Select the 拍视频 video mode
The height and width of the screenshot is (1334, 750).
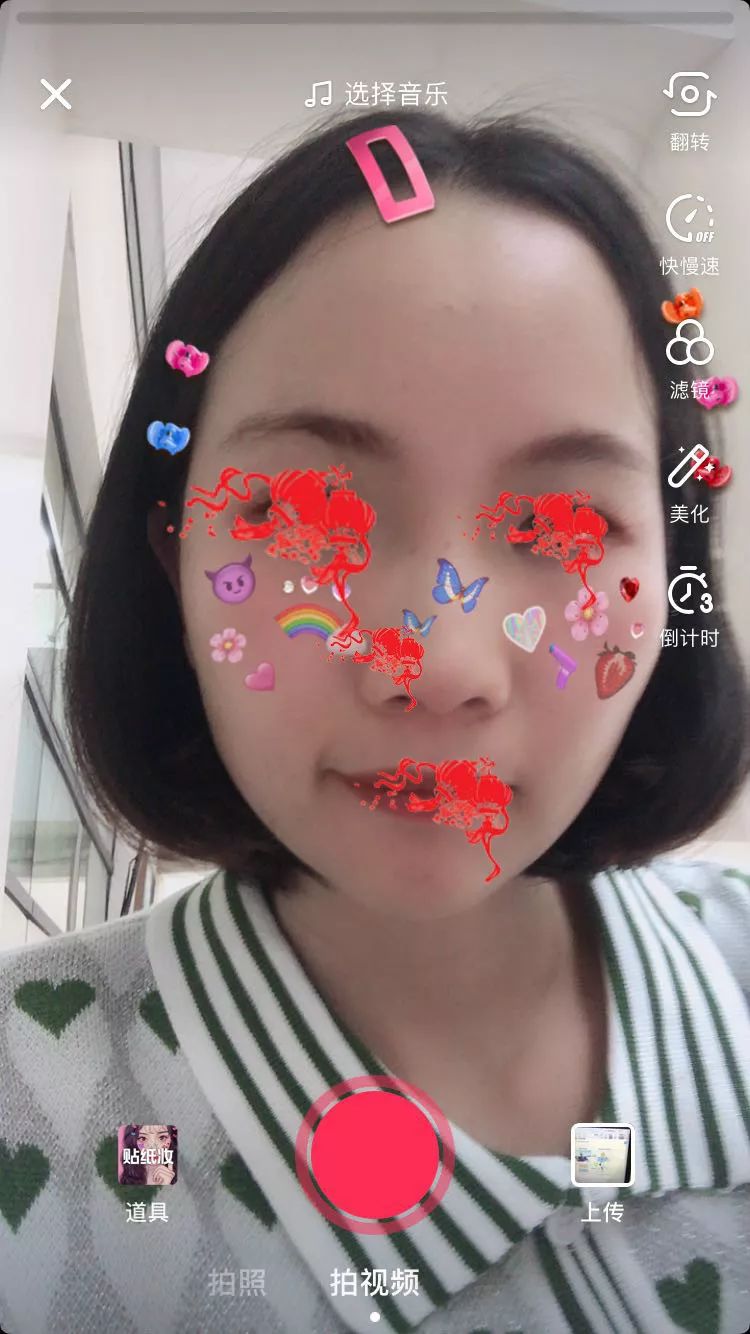pos(375,1283)
